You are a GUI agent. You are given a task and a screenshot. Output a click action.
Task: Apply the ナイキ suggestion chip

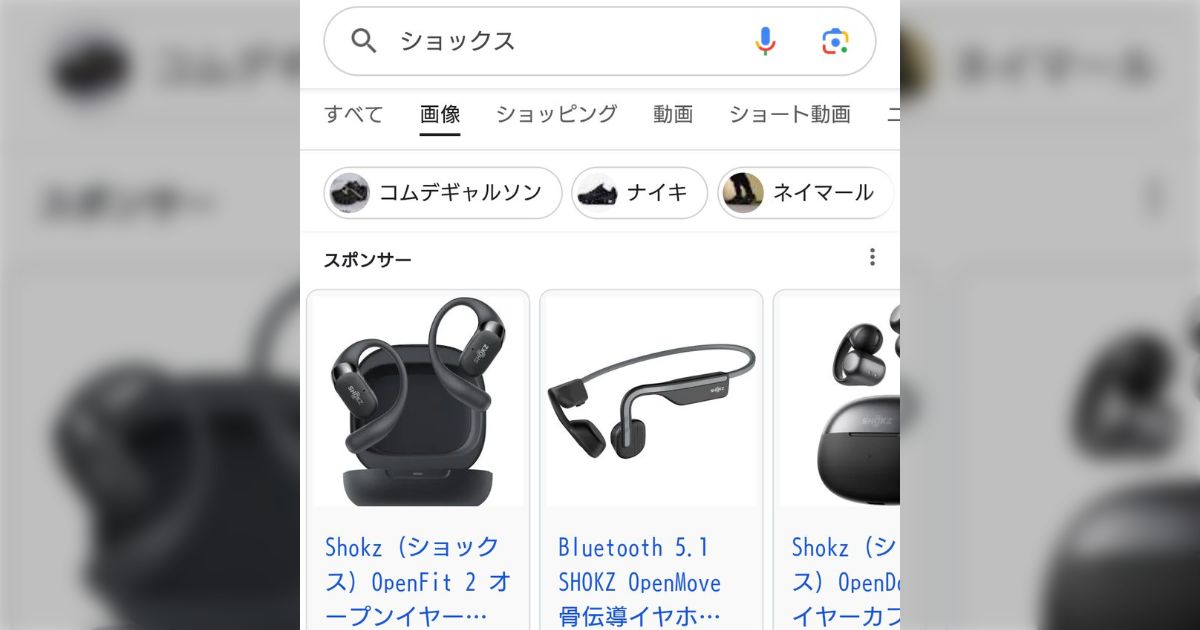point(639,193)
